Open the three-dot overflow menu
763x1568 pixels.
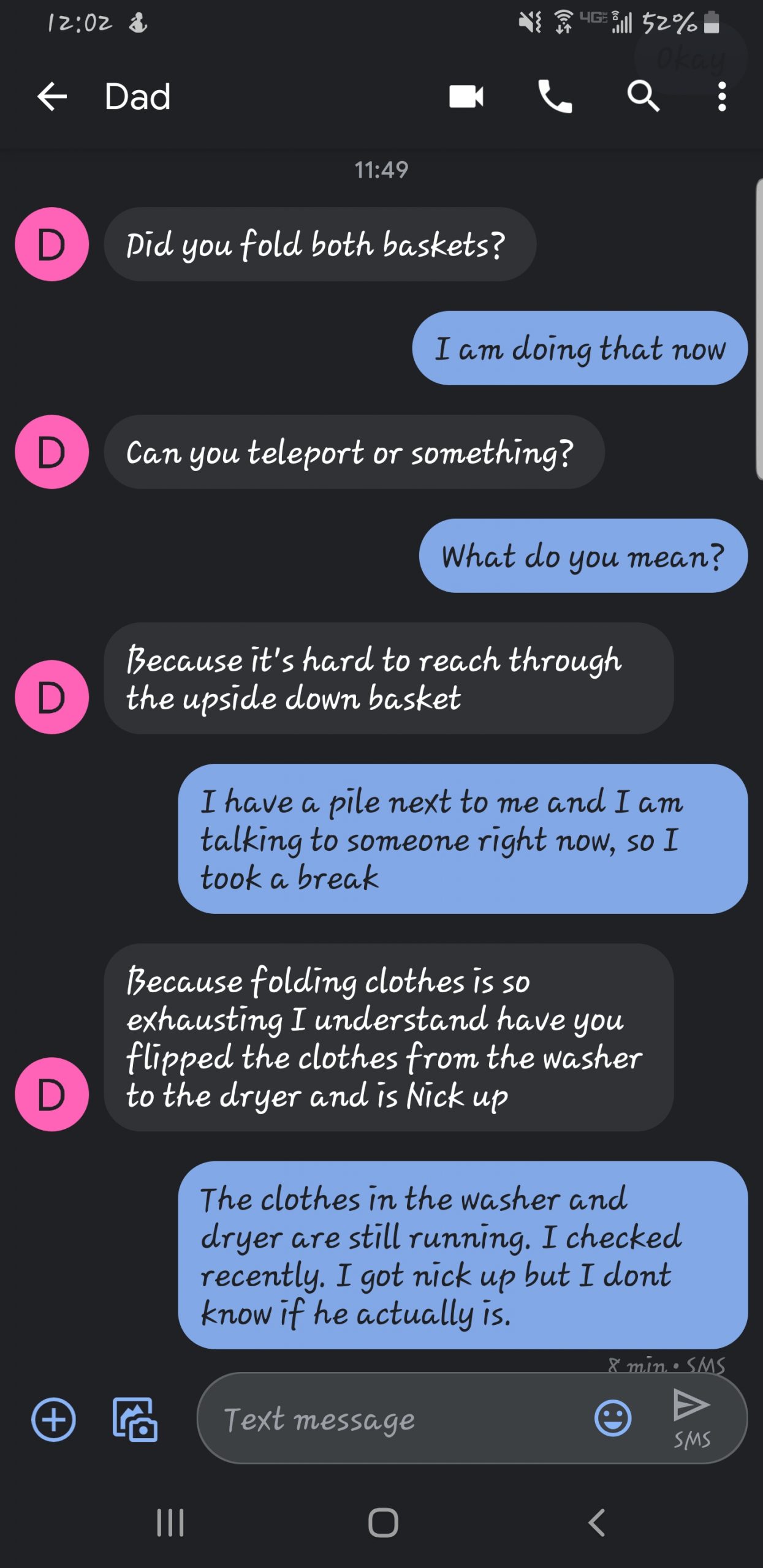click(722, 97)
